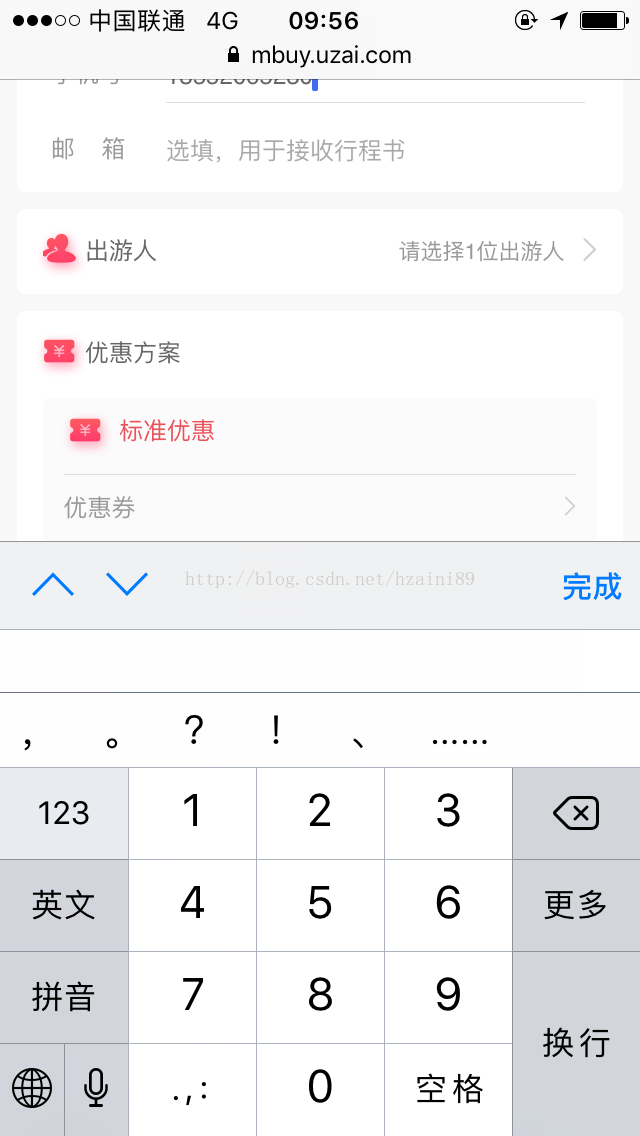640x1136 pixels.
Task: Tap the 123 key
Action: pos(64,813)
